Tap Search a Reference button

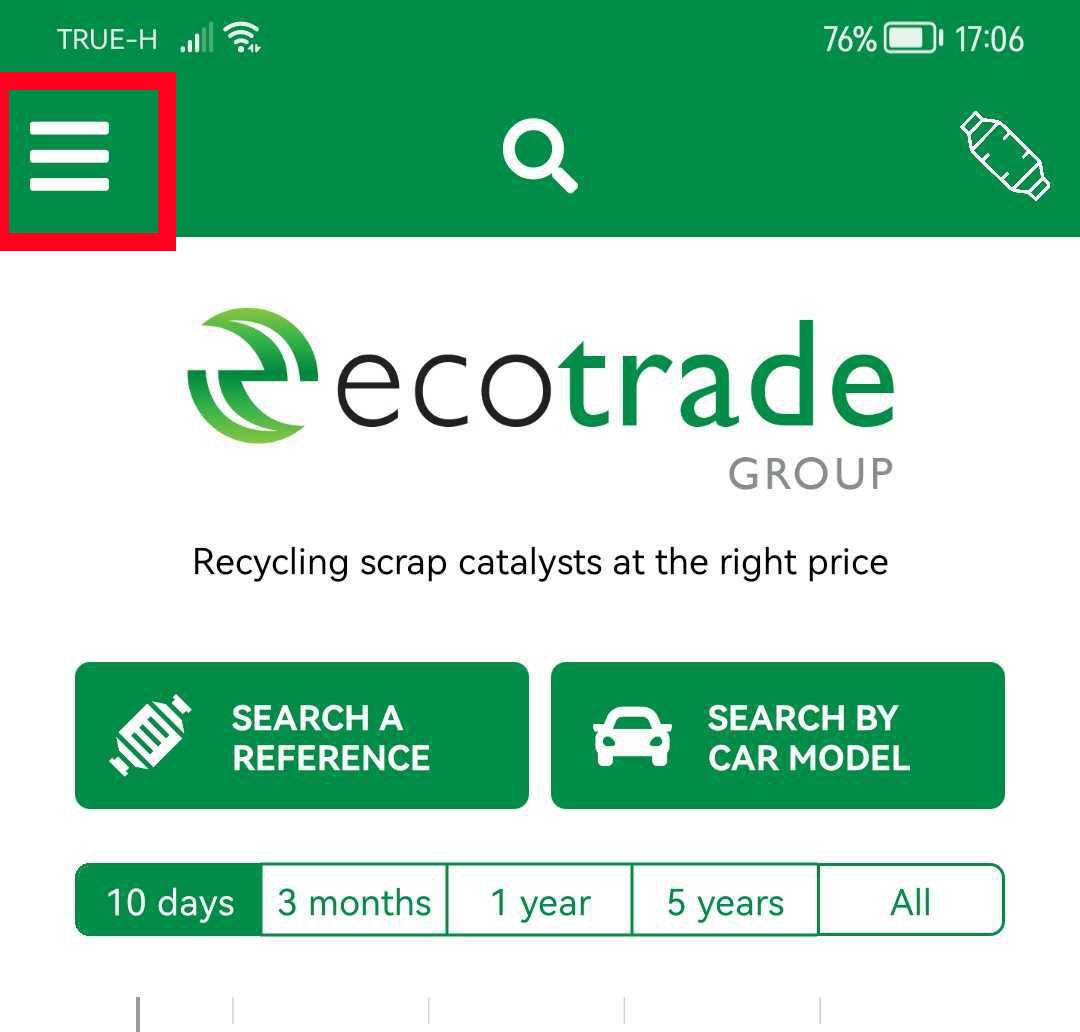pyautogui.click(x=301, y=735)
